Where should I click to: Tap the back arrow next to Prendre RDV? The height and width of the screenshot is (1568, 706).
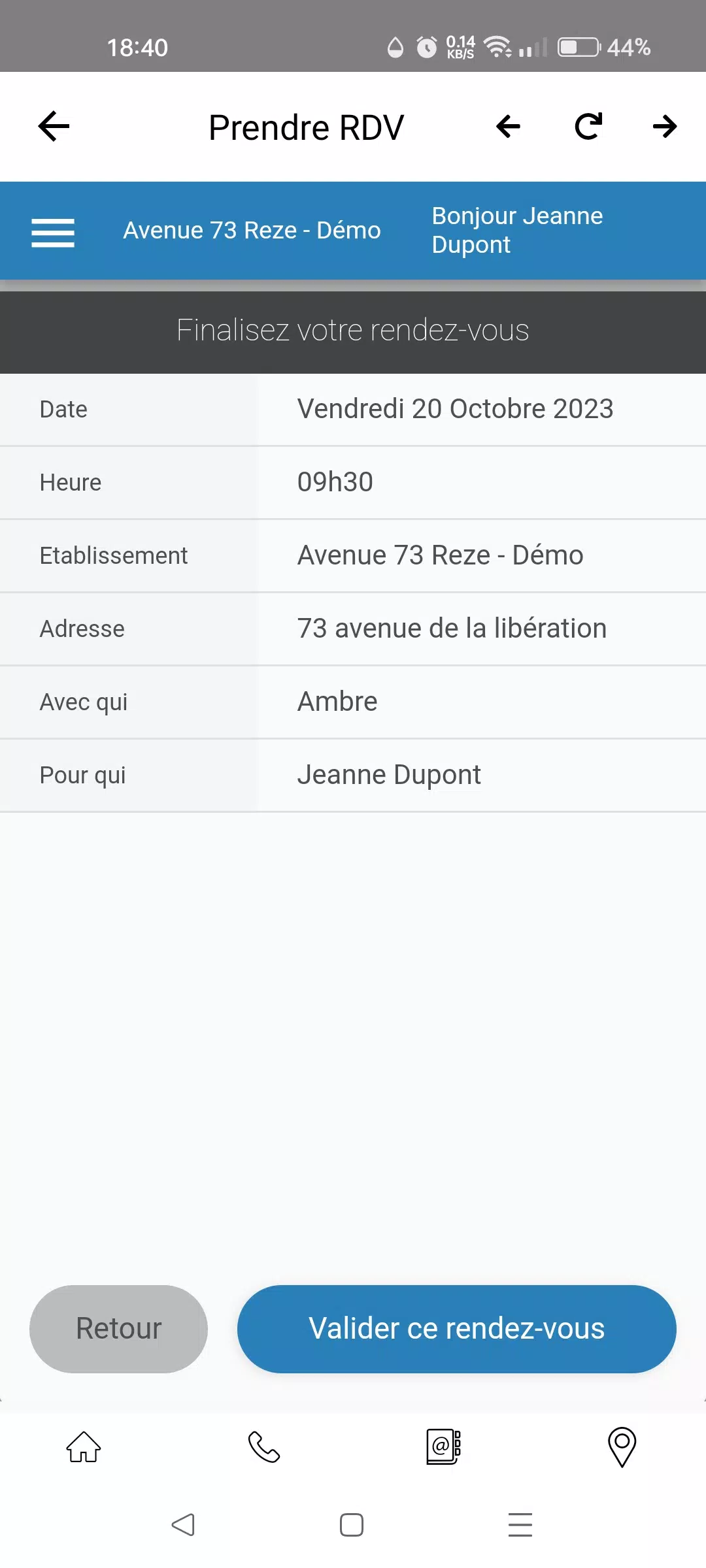(x=54, y=127)
